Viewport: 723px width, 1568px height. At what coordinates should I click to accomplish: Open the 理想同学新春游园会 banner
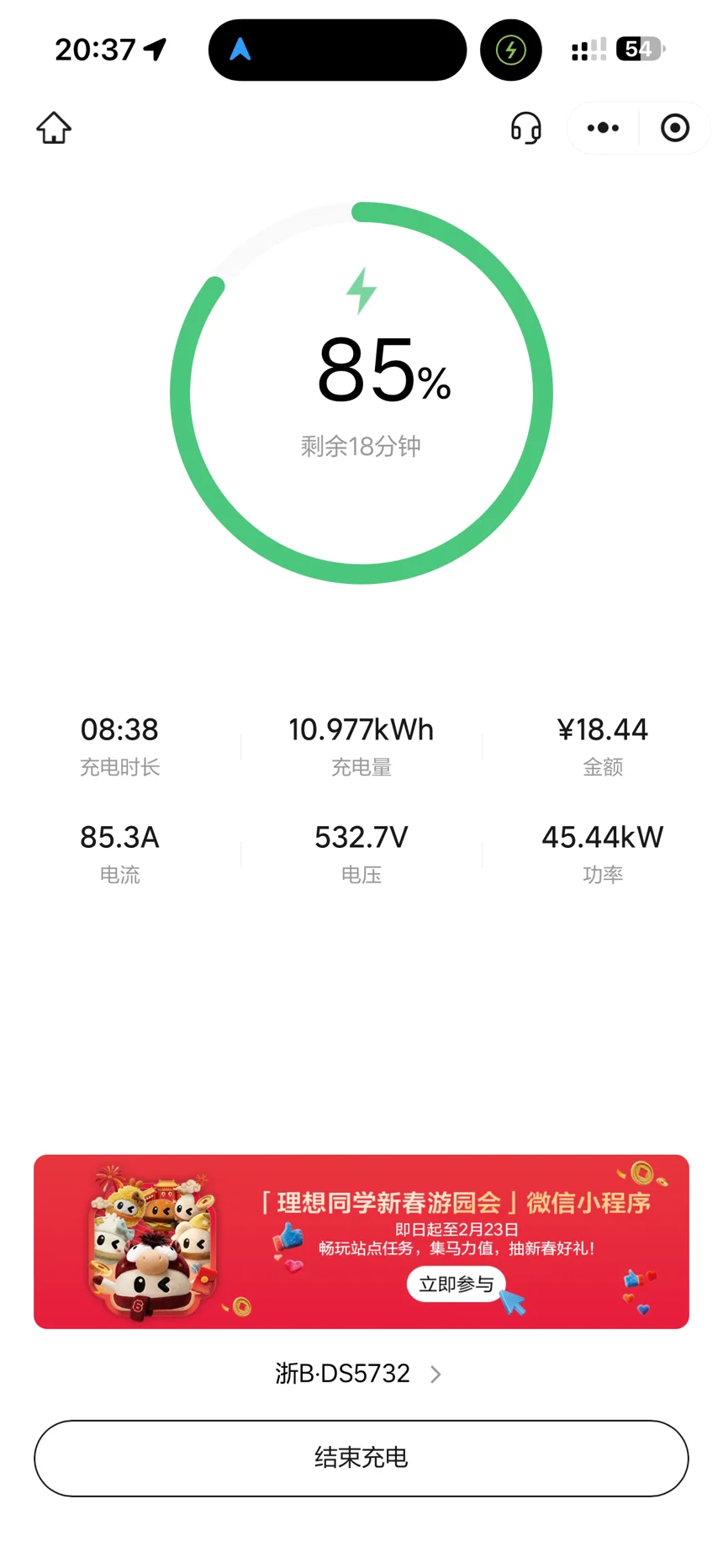coord(361,1211)
